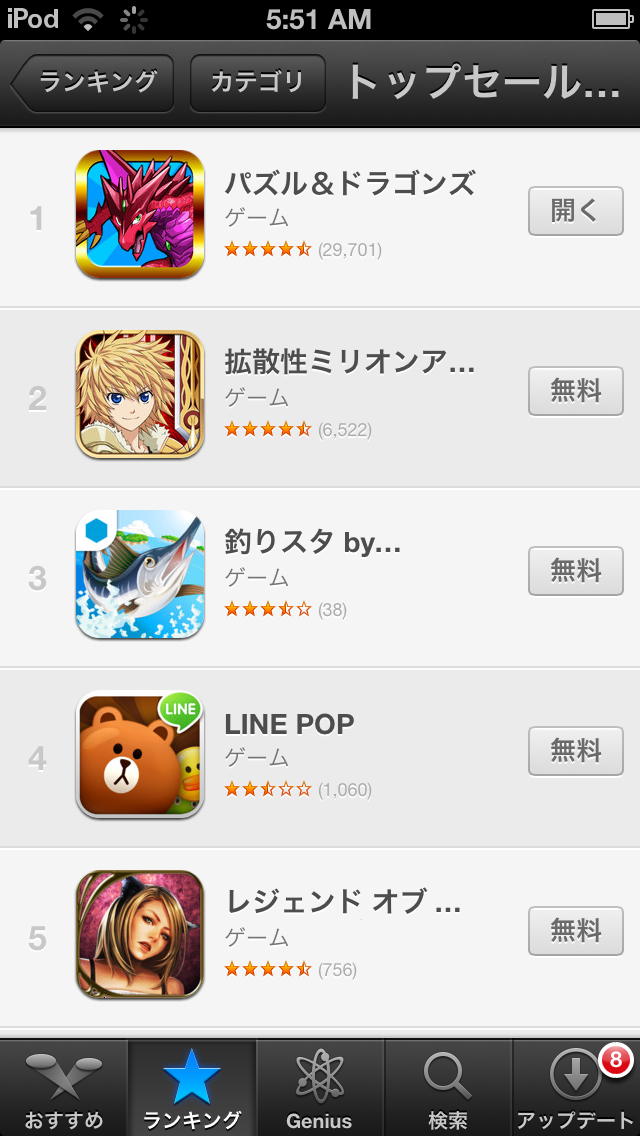
Task: Switch to the おすすめ tab
Action: (64, 1088)
